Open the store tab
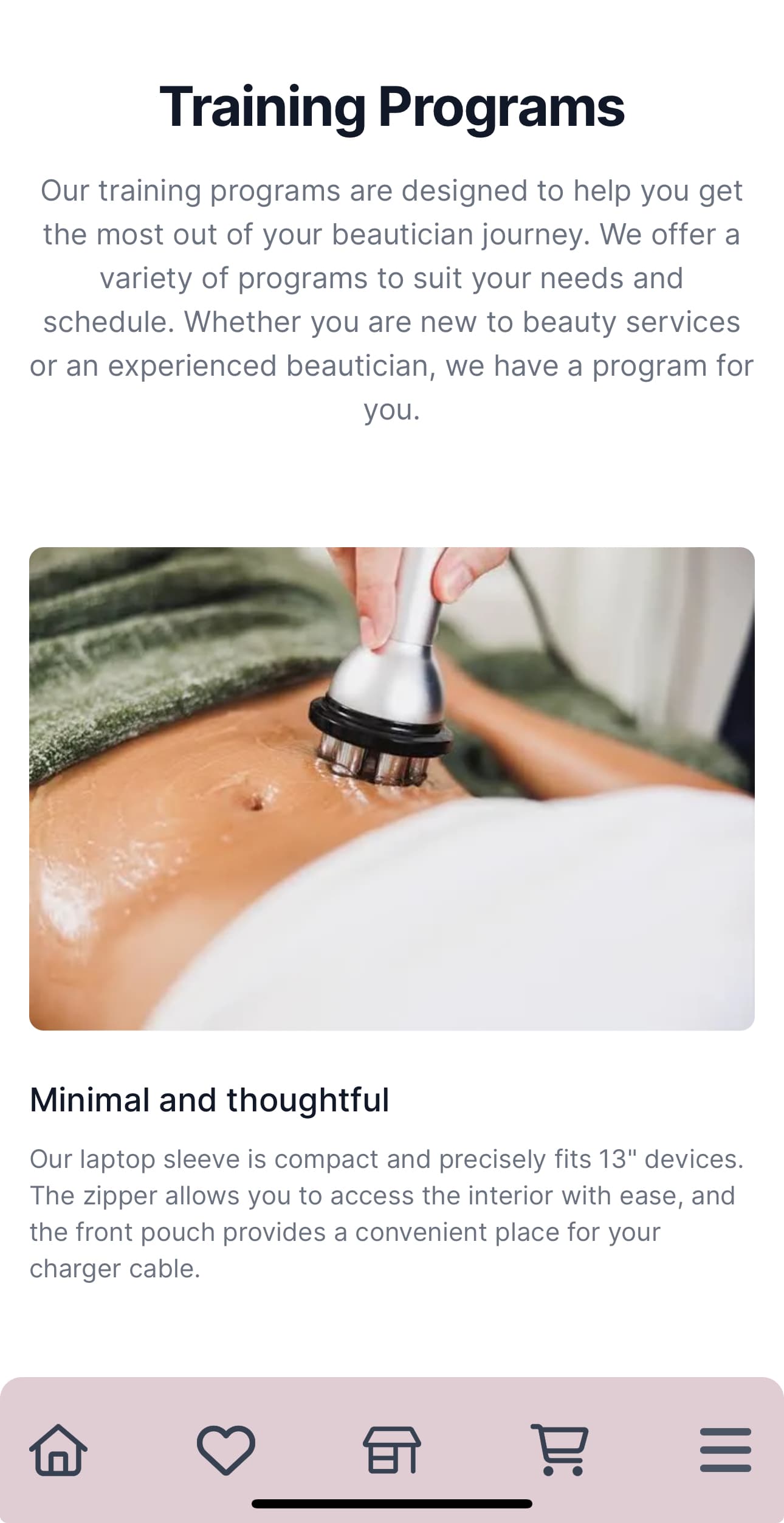The height and width of the screenshot is (1523, 784). click(392, 1450)
